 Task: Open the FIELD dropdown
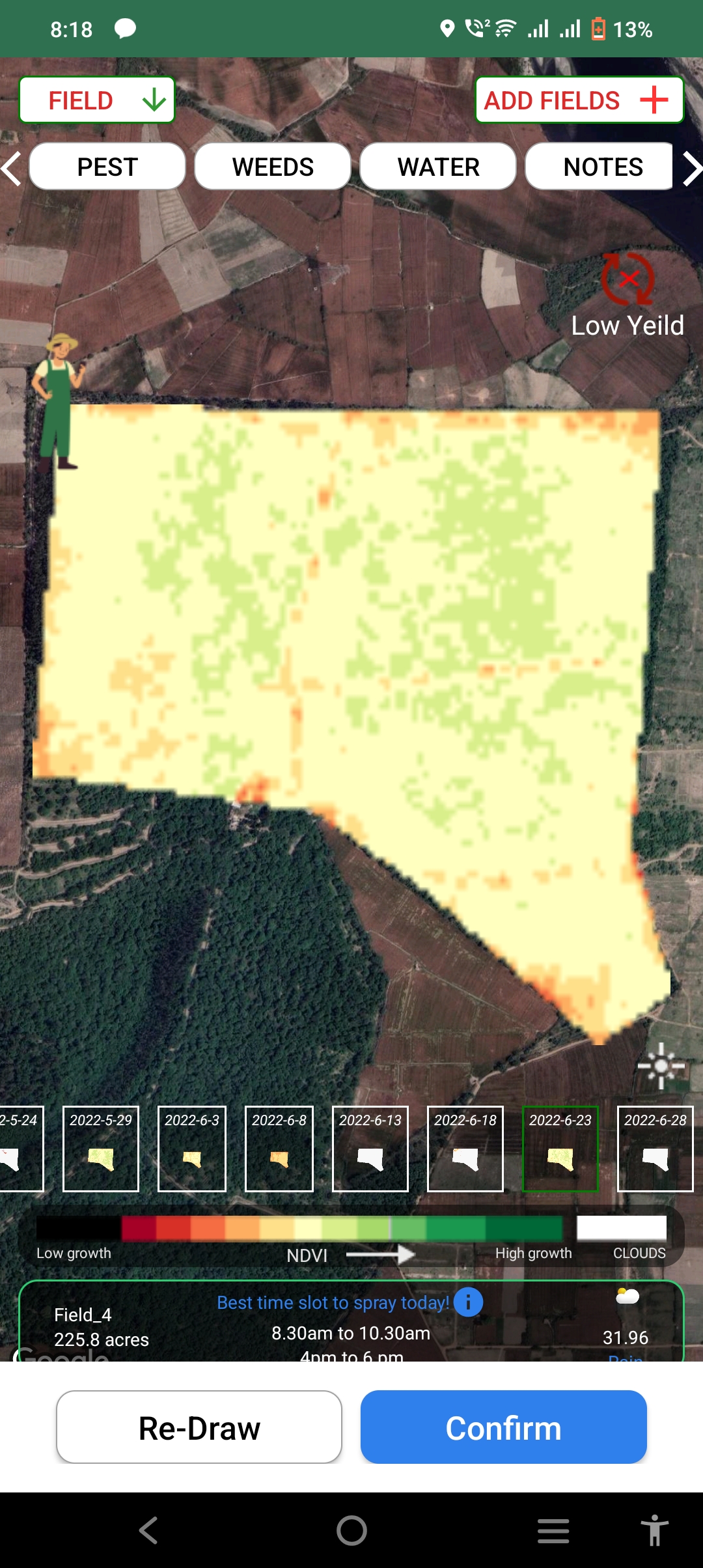pyautogui.click(x=97, y=100)
